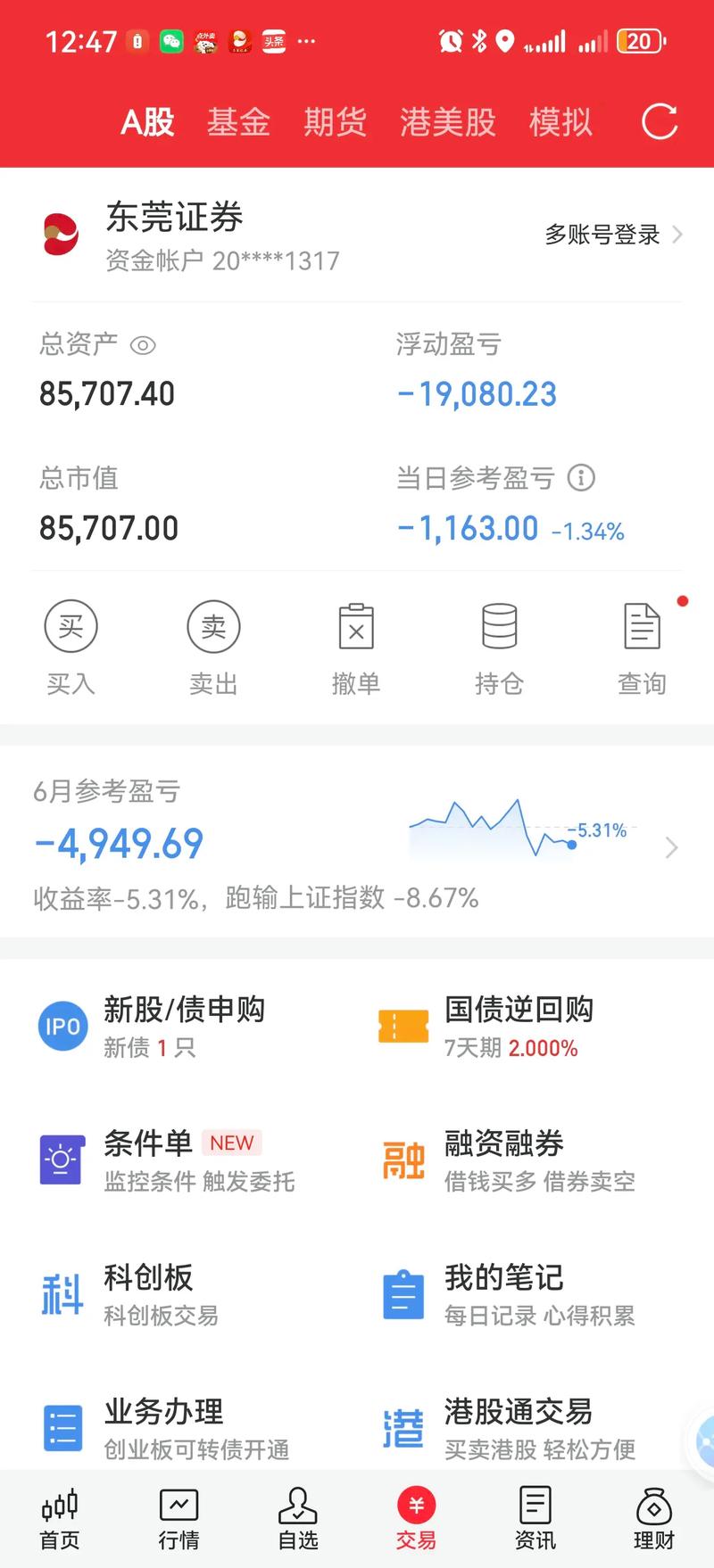
Task: Show info about 当日参考盈亏
Action: click(582, 478)
